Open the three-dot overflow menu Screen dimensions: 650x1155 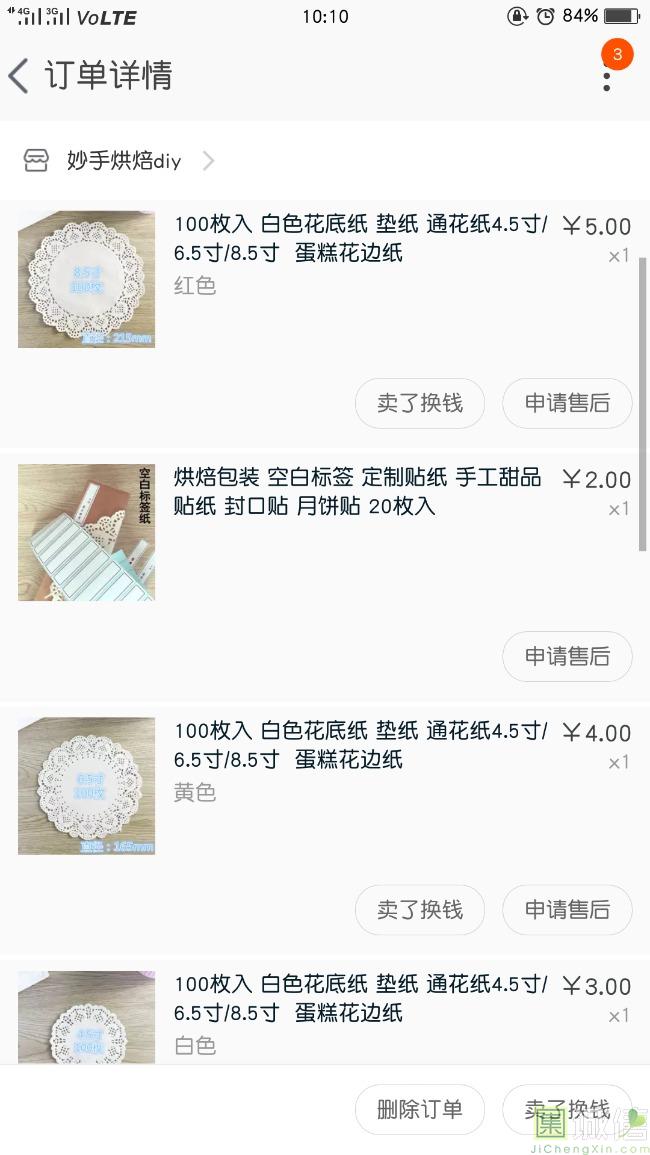coord(606,76)
